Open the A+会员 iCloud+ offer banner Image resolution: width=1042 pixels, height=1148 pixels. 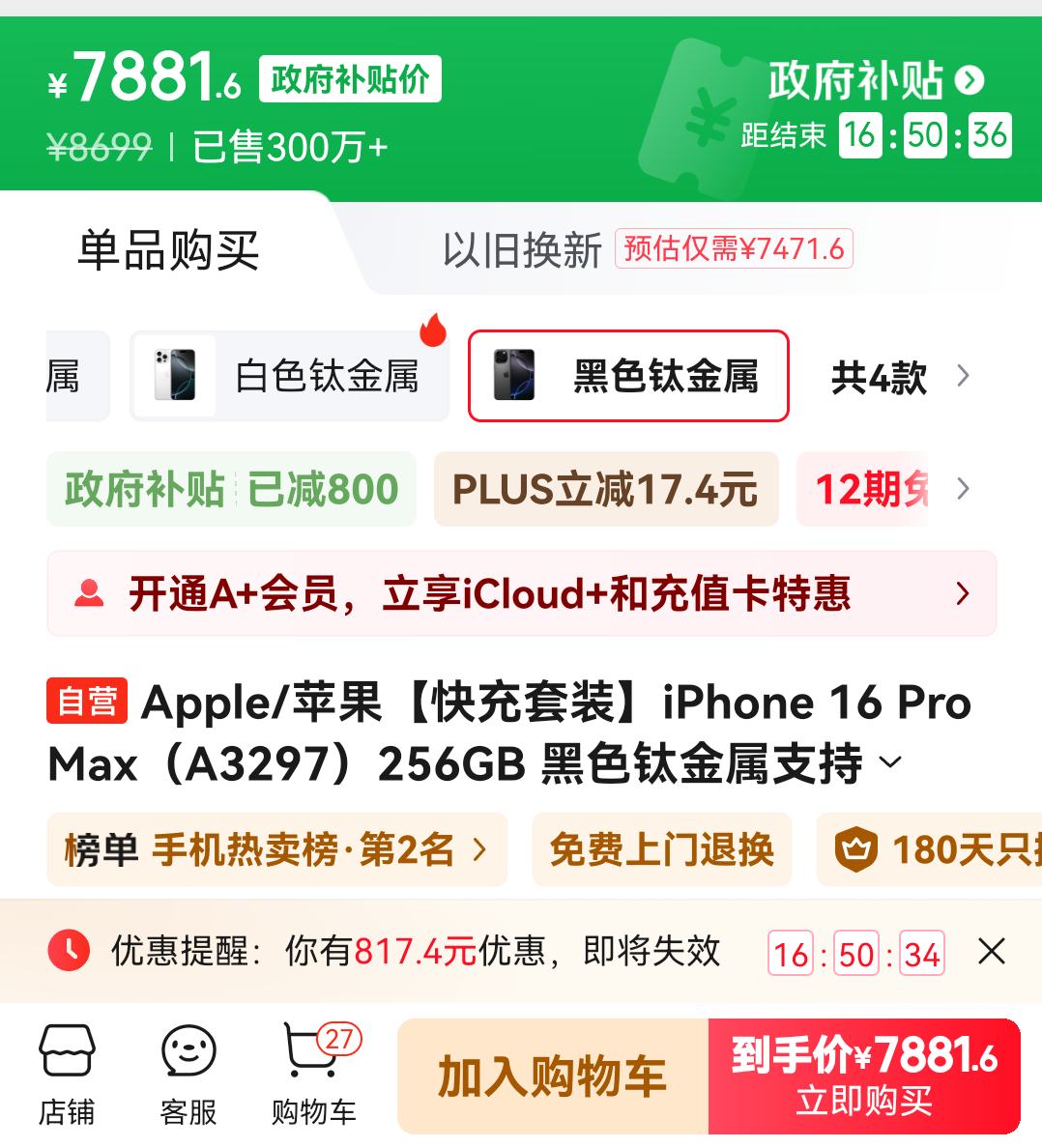click(x=521, y=593)
